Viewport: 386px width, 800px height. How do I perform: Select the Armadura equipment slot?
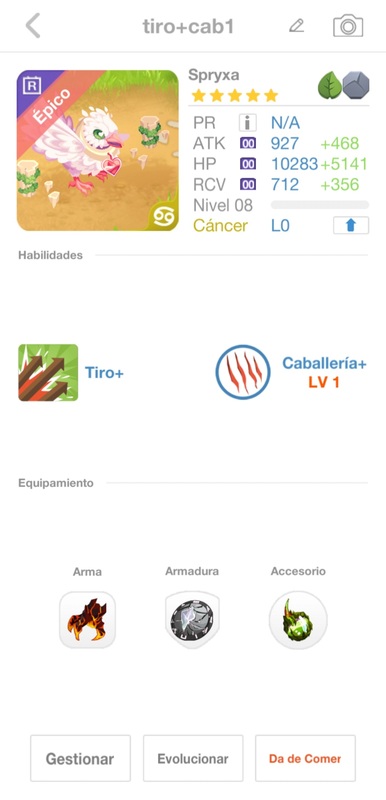click(192, 620)
